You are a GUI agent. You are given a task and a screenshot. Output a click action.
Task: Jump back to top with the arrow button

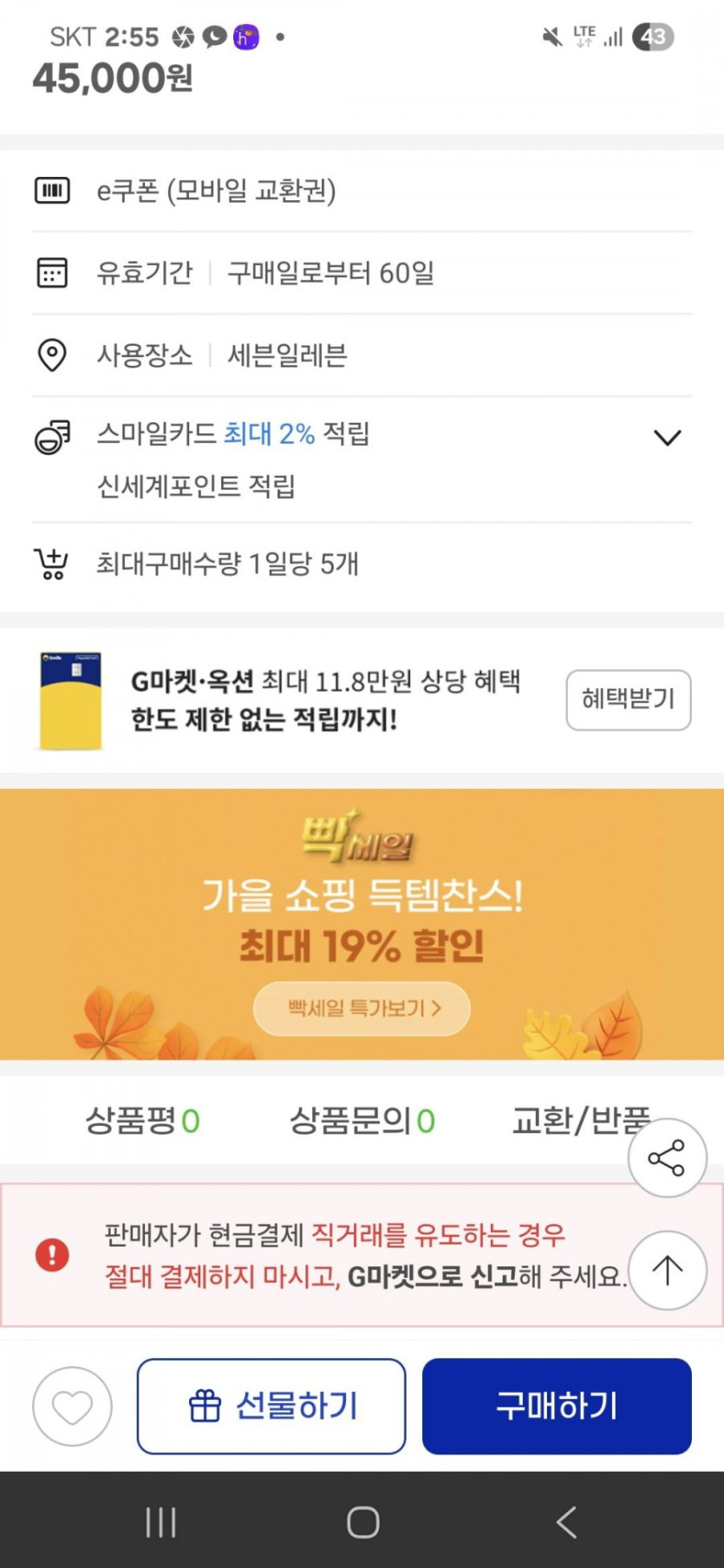coord(667,1271)
